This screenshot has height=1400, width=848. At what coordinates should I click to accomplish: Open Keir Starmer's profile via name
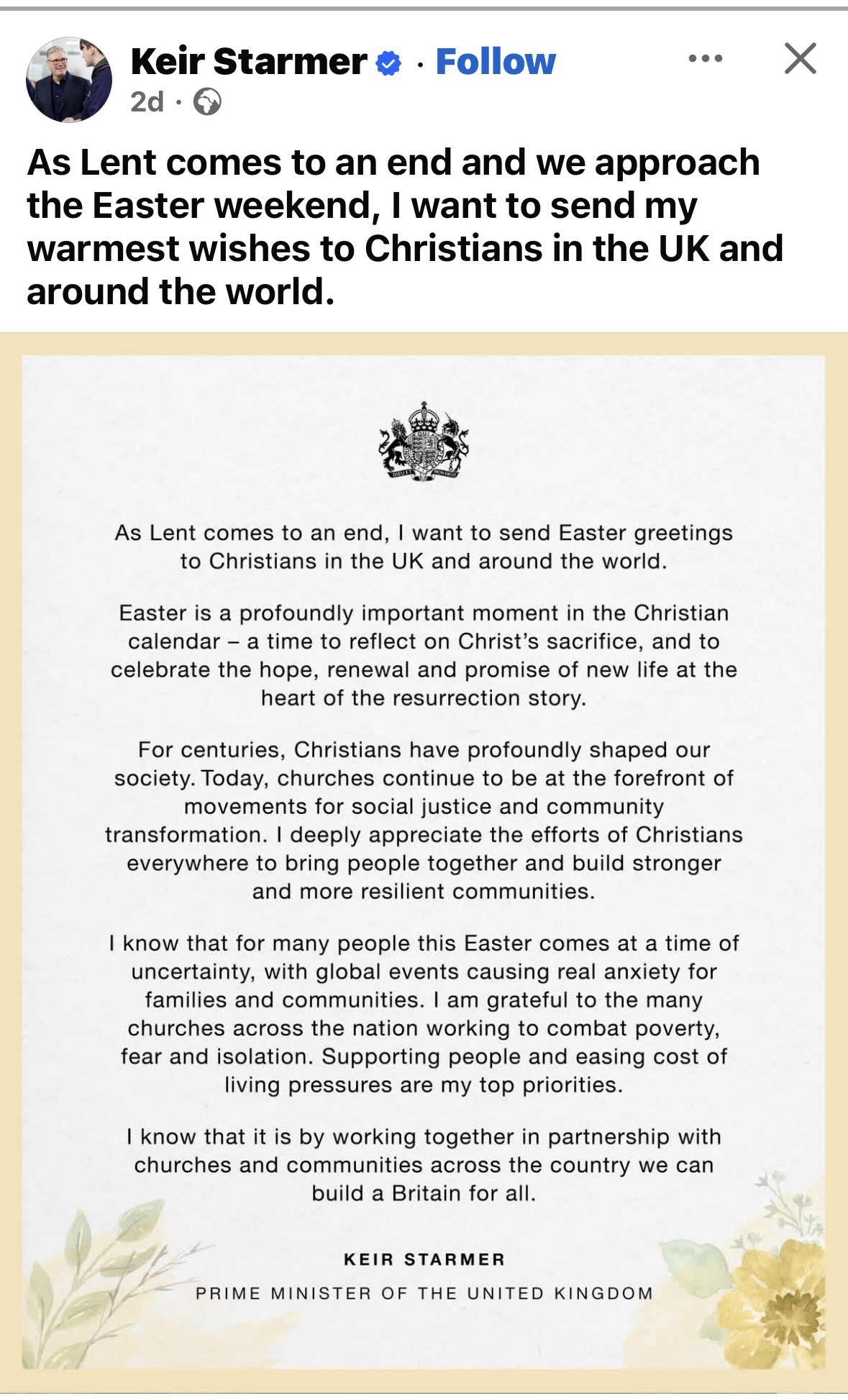249,62
